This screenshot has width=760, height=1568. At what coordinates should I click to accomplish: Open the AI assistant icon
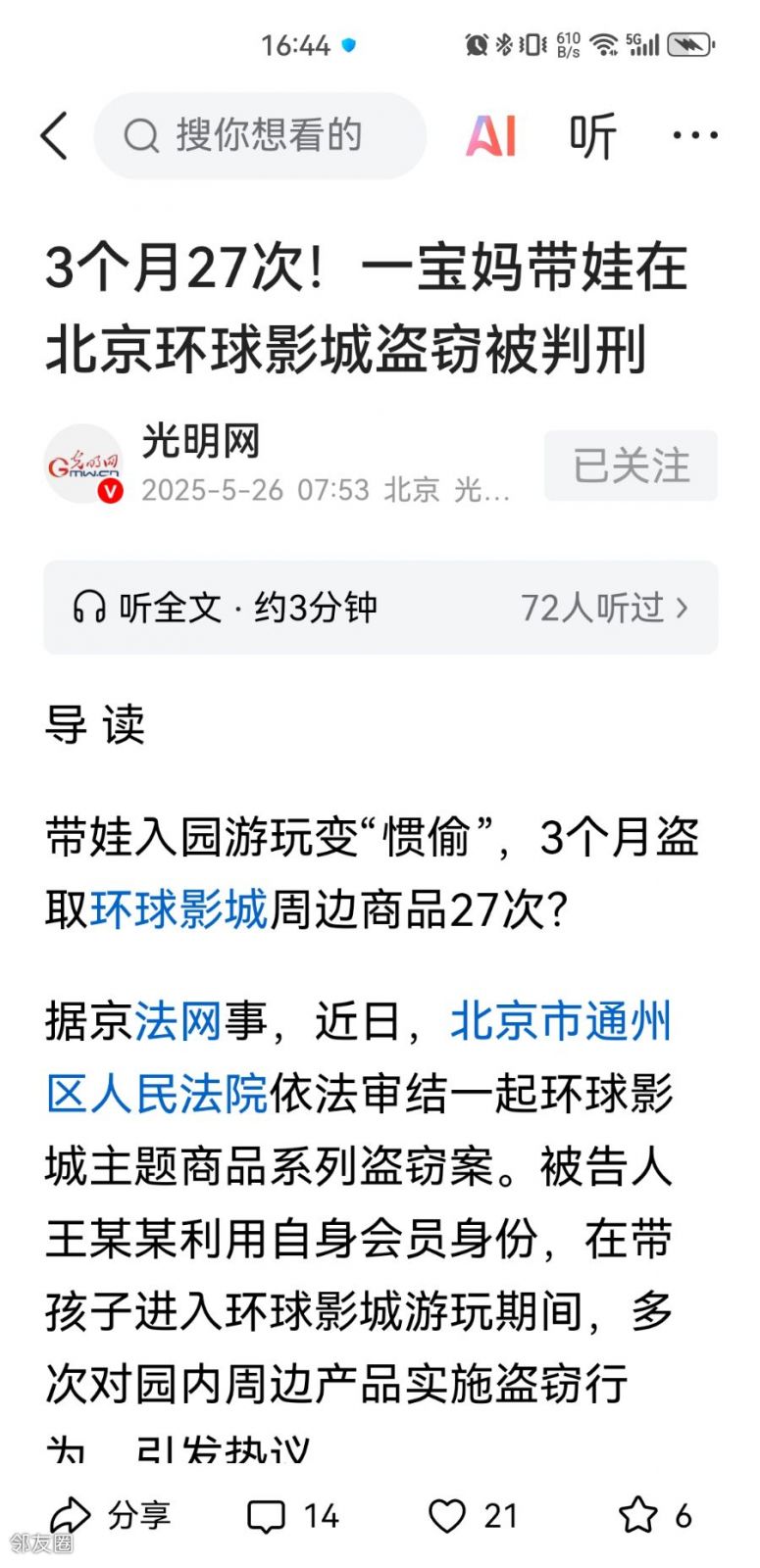[491, 135]
